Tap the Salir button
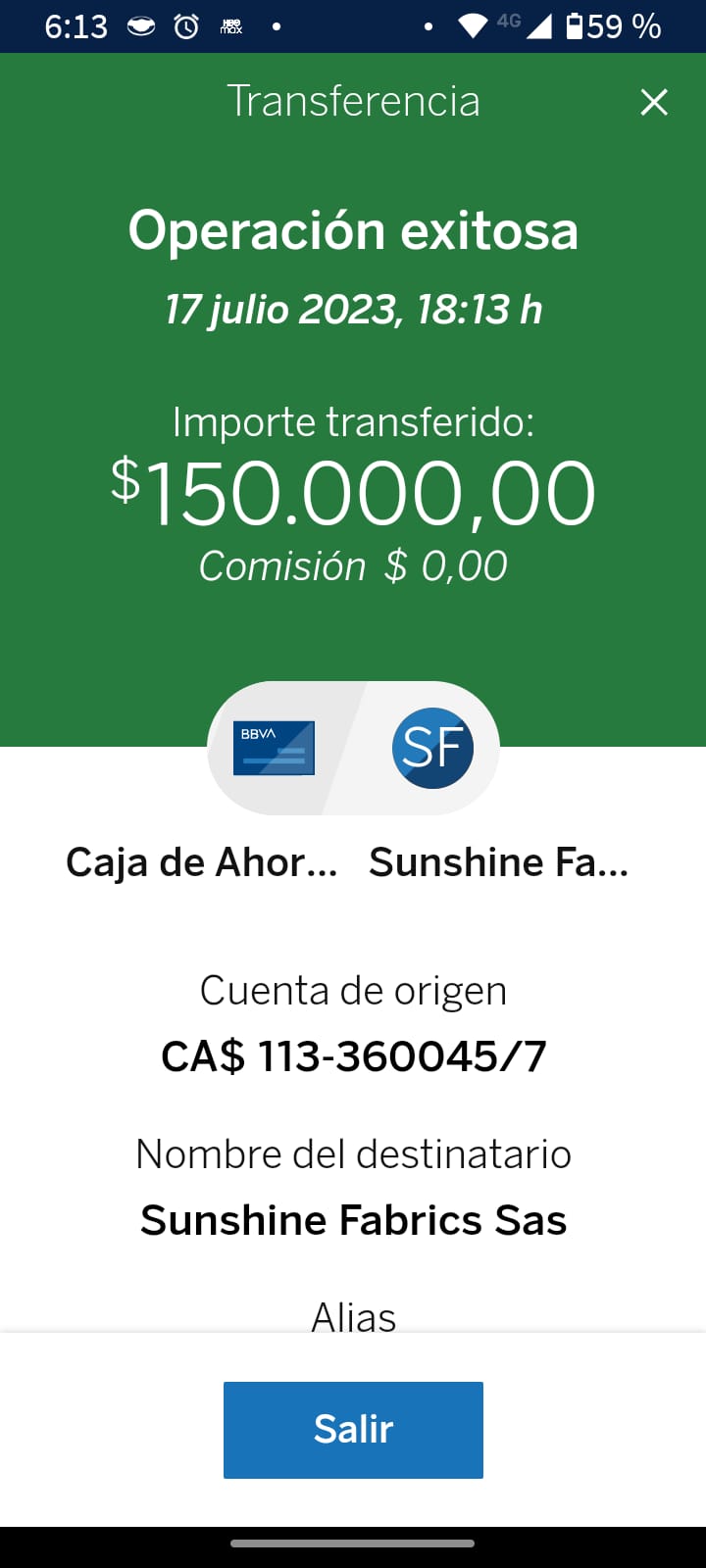The width and height of the screenshot is (706, 1568). [353, 1430]
